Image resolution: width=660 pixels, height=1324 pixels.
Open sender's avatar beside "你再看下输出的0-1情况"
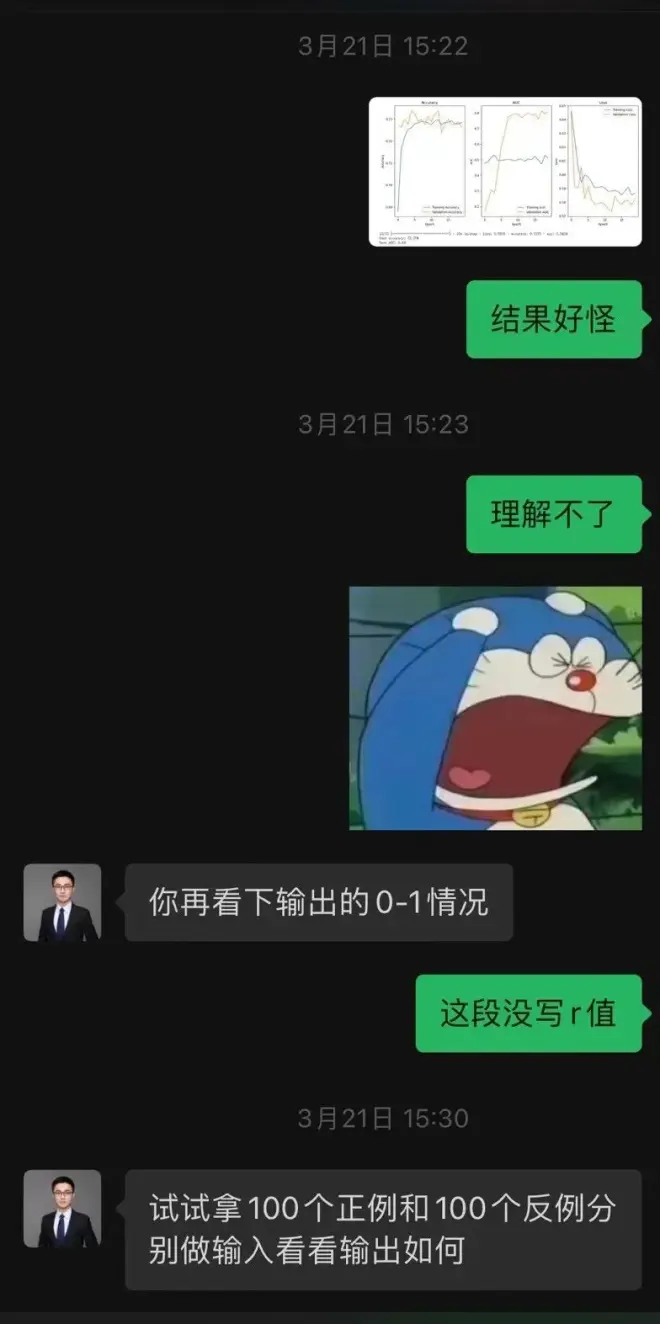(x=62, y=903)
